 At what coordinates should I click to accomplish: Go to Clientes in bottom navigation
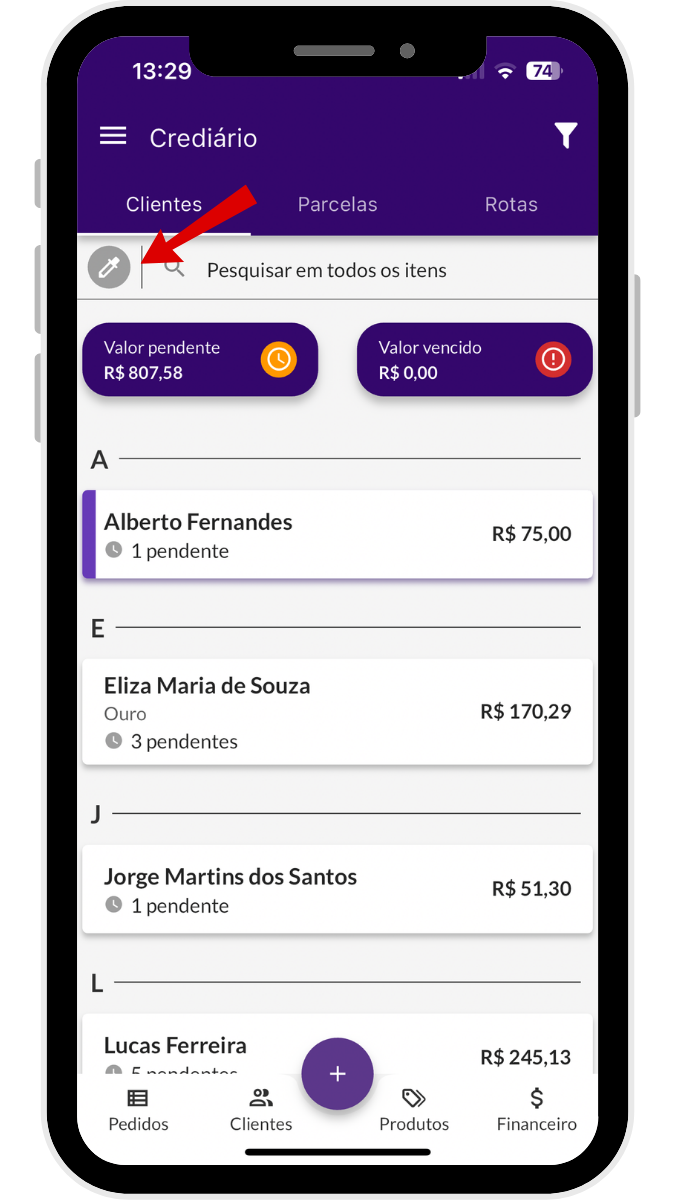(261, 1110)
